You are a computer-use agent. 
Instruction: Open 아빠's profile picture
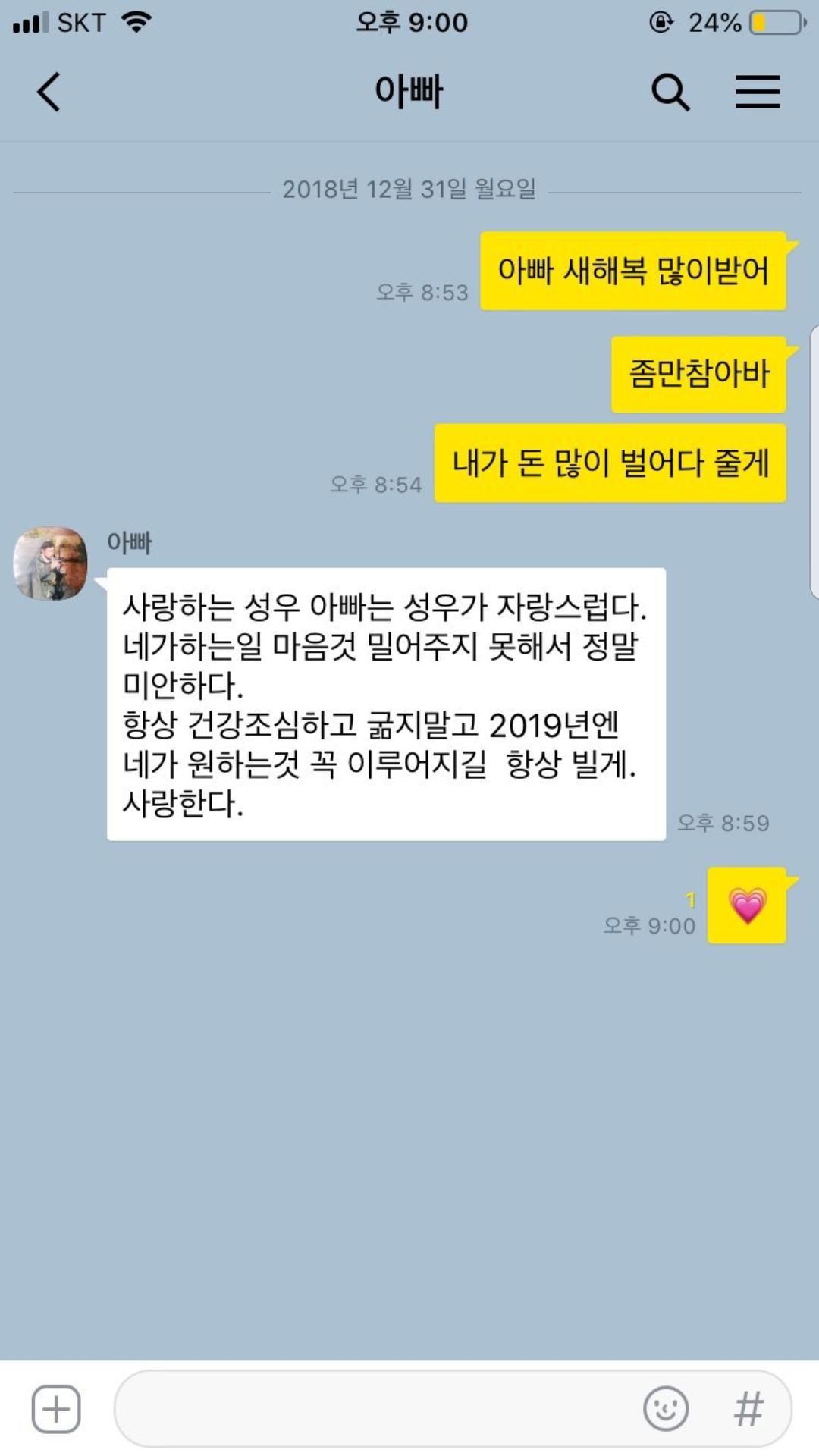[x=51, y=563]
